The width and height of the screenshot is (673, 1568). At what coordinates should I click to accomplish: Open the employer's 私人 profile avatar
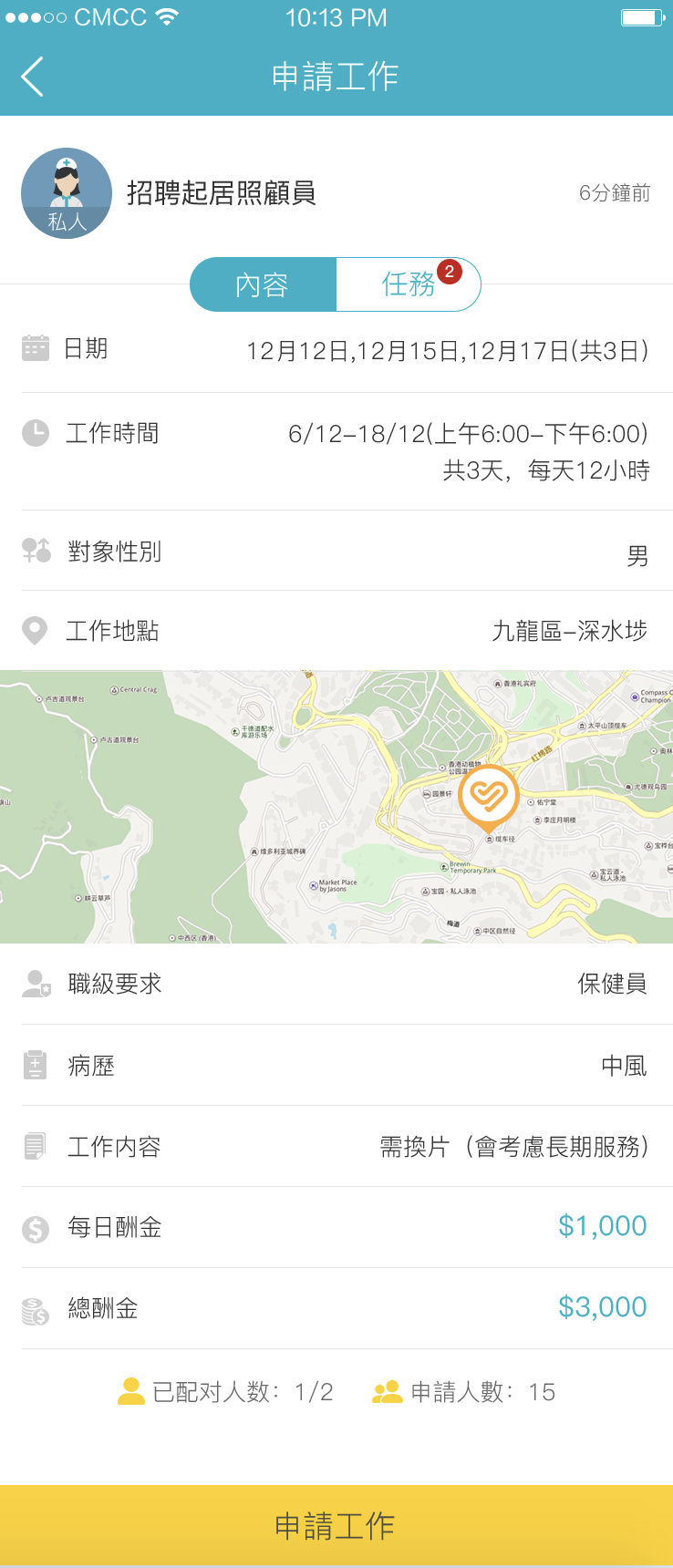point(67,193)
